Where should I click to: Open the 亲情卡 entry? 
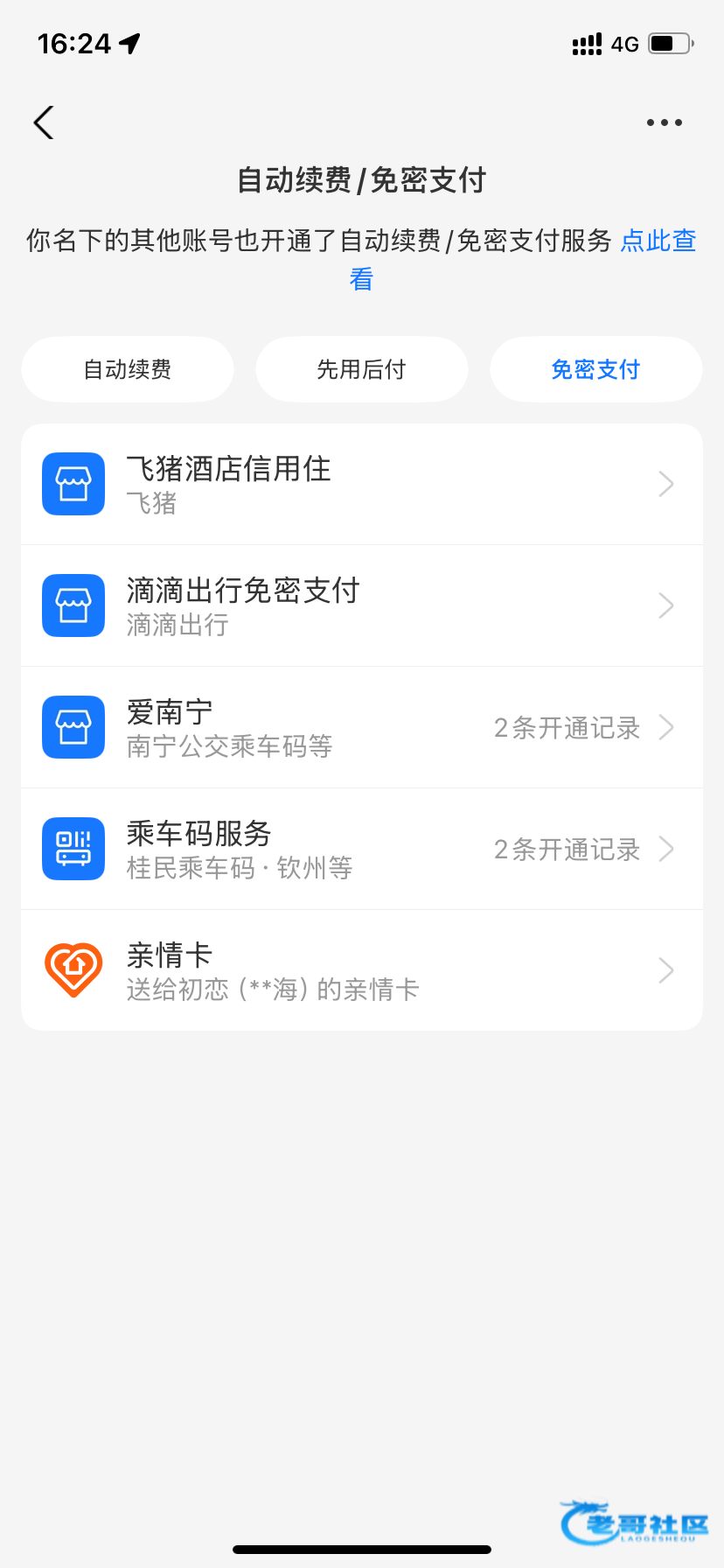tap(361, 970)
